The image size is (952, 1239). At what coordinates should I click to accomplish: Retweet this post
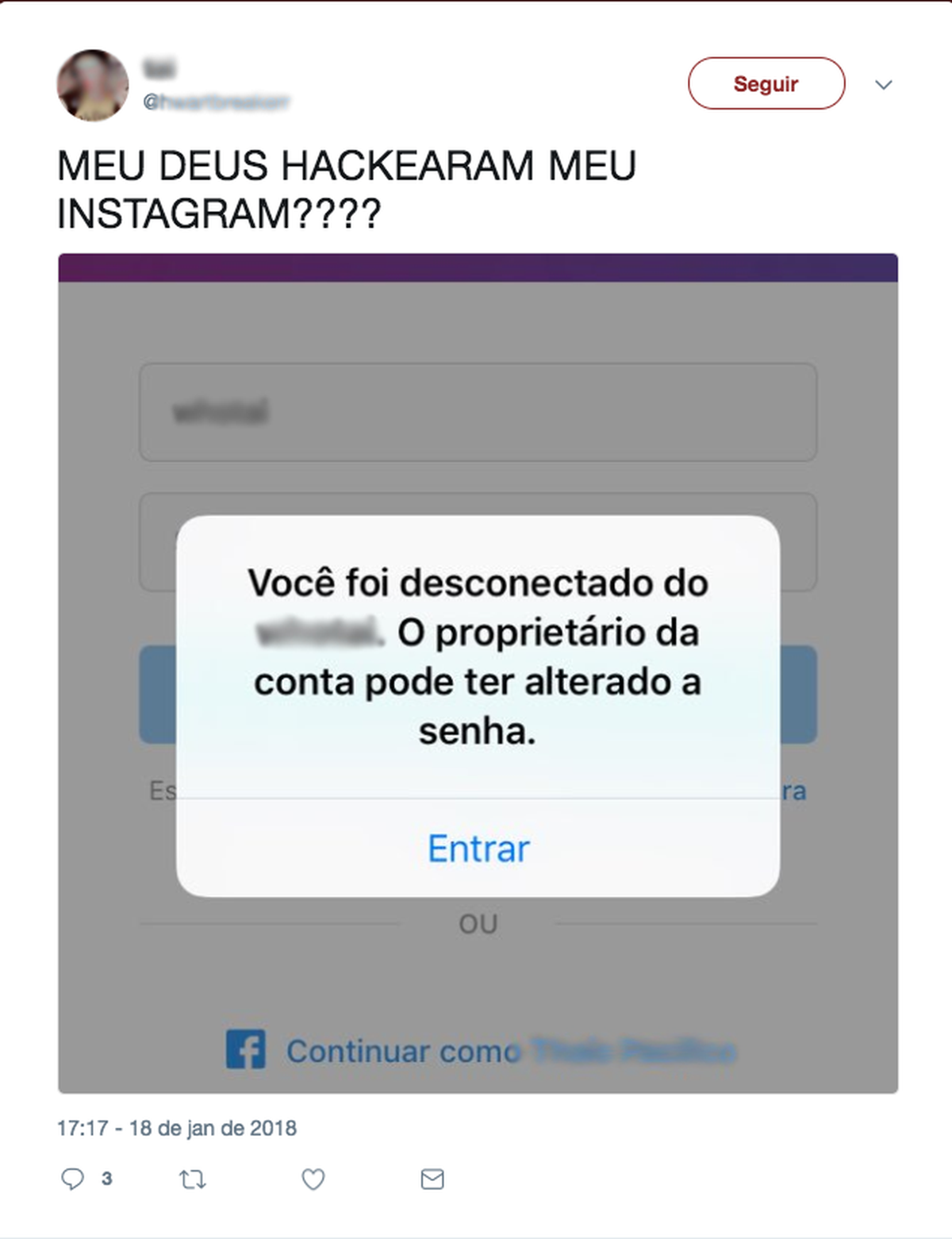click(x=192, y=1179)
